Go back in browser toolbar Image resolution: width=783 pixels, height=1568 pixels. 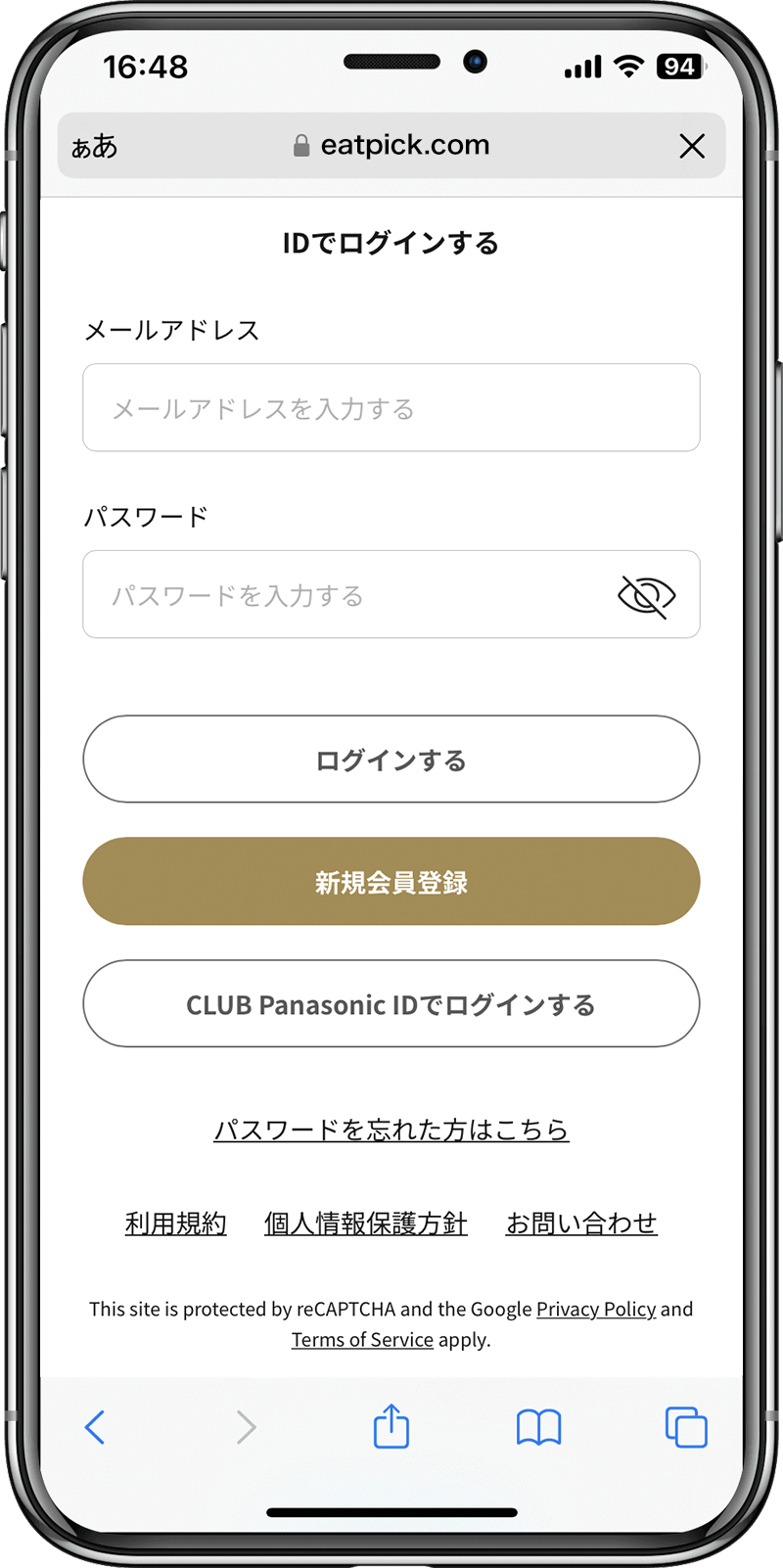click(x=95, y=1427)
